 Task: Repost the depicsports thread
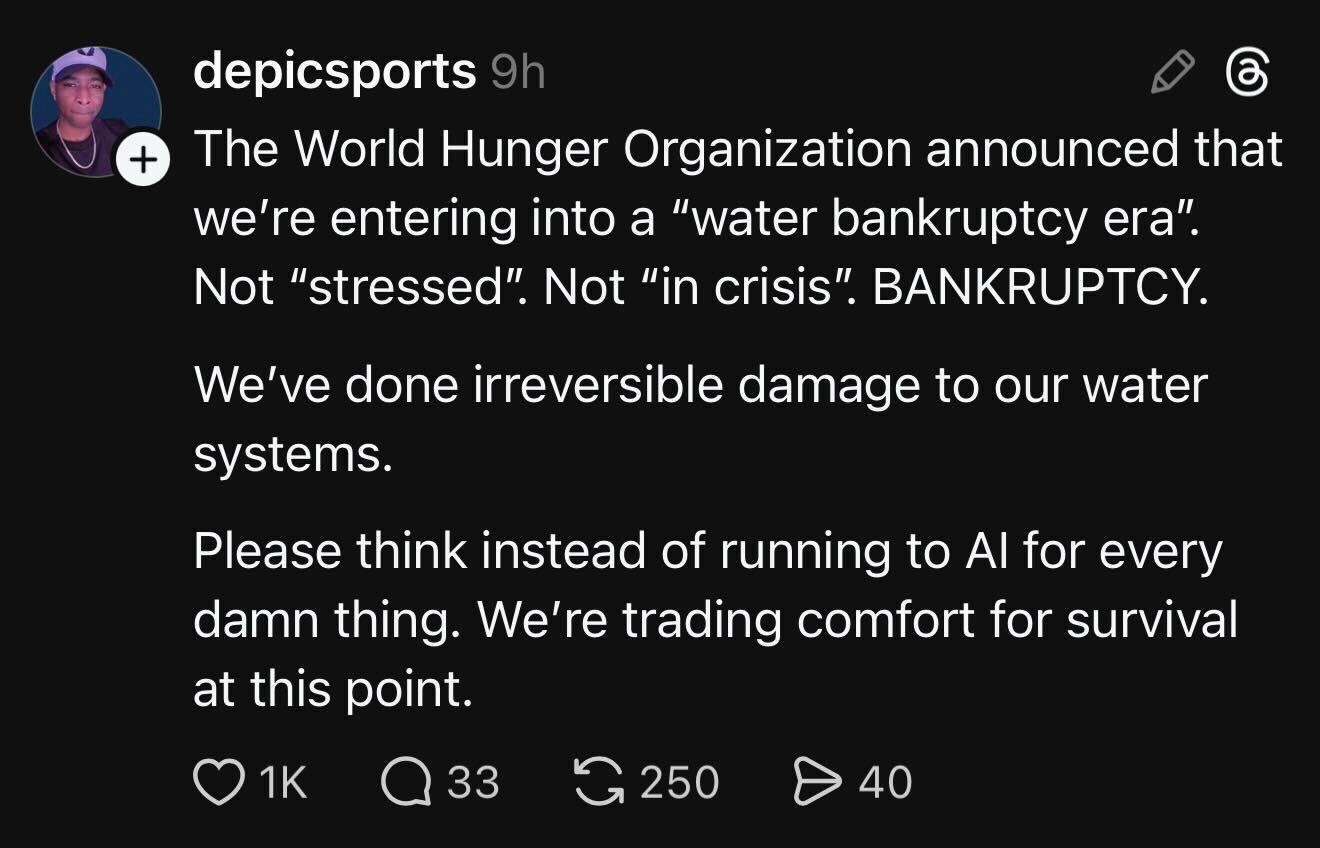(x=599, y=782)
